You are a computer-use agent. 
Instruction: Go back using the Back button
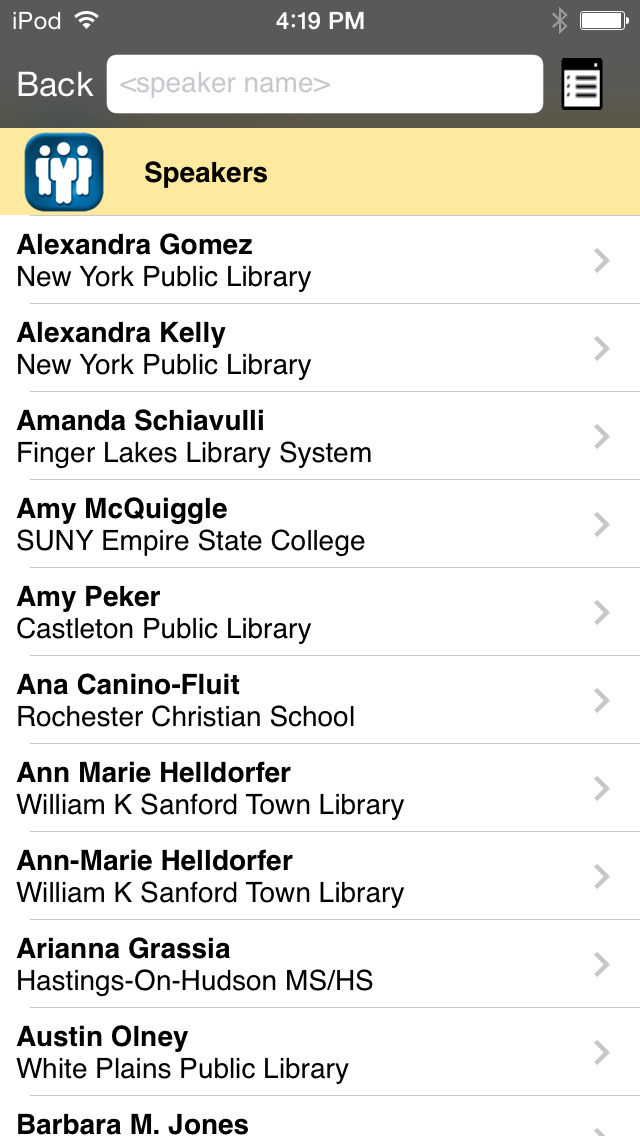(55, 84)
